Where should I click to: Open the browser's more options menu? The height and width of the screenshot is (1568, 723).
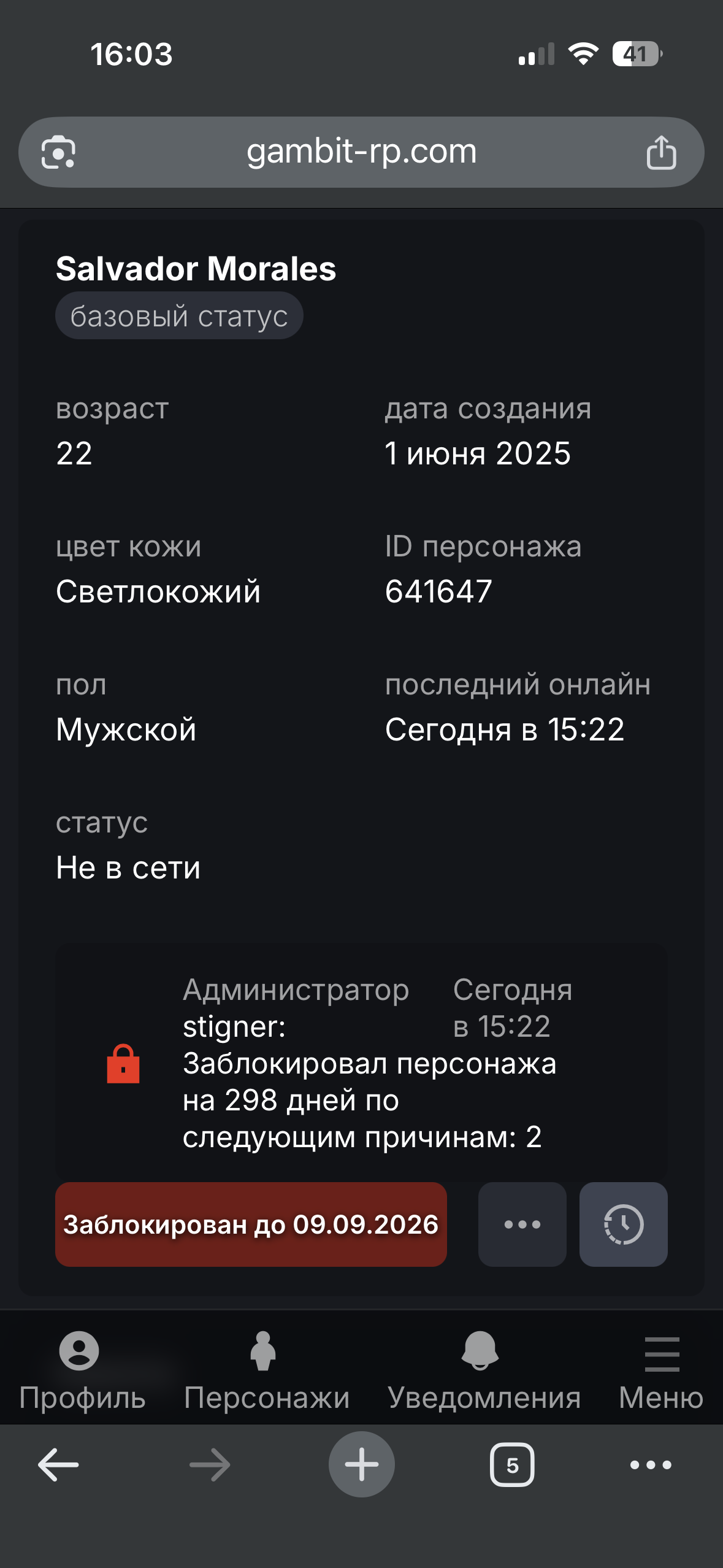pos(651,1465)
